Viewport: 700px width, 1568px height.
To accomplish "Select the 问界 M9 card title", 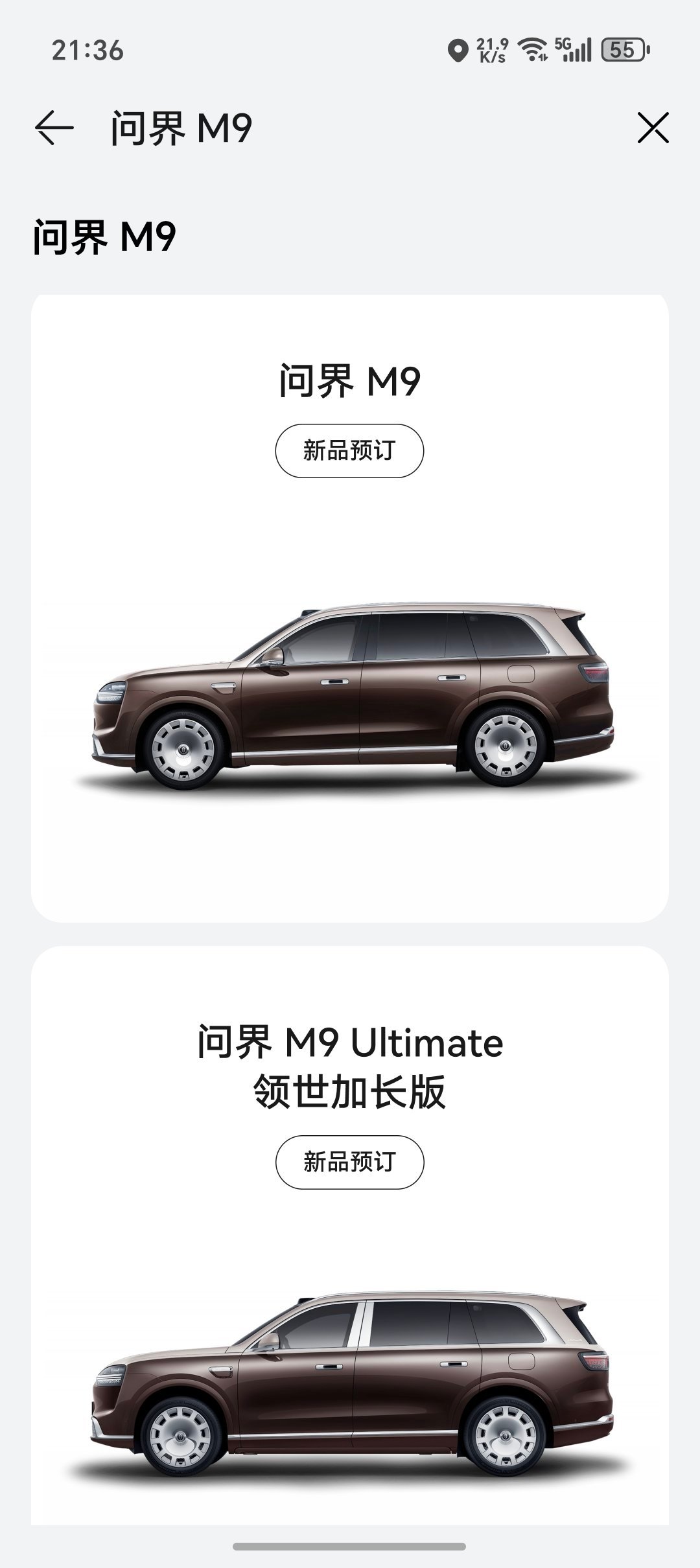I will coord(350,381).
